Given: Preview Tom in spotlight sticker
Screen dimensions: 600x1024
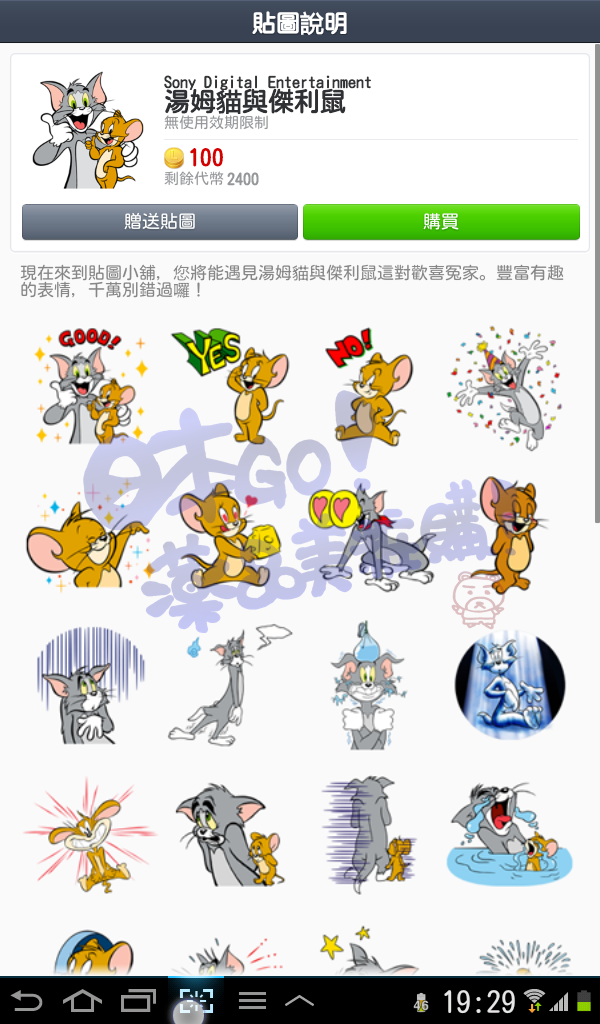Looking at the screenshot, I should pos(509,685).
